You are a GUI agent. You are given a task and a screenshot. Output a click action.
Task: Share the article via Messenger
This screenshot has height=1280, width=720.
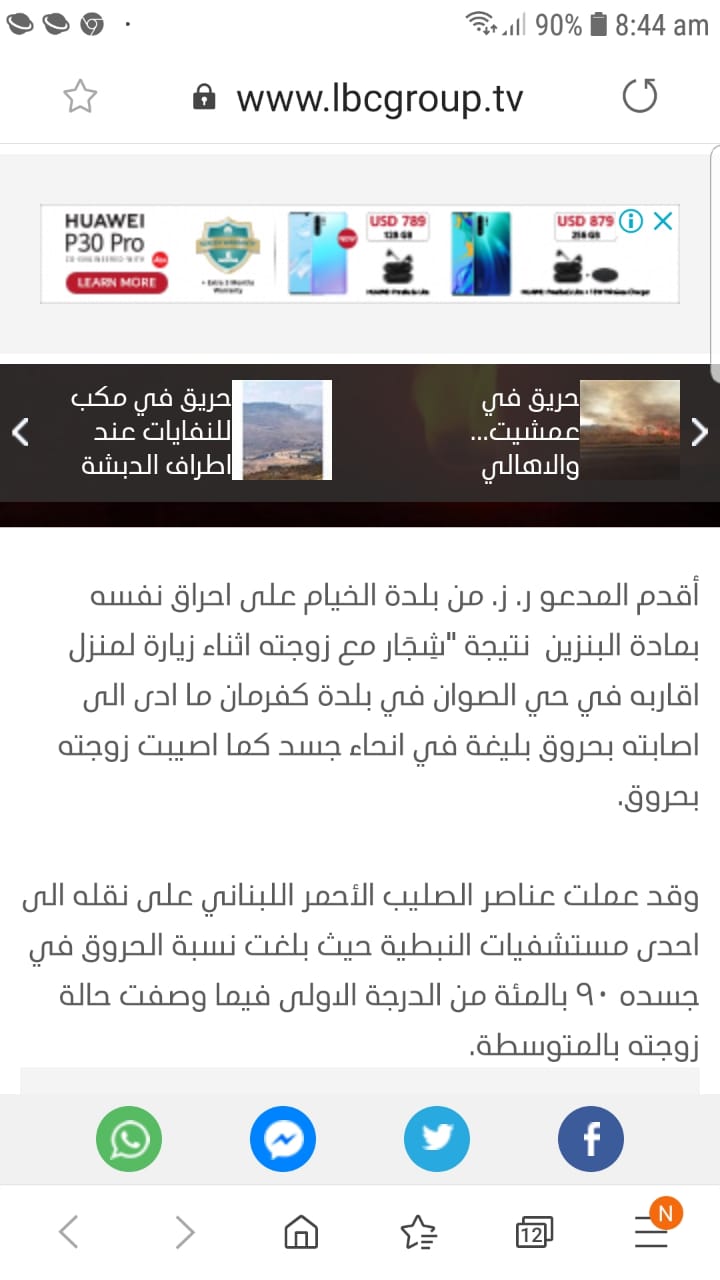(283, 1139)
